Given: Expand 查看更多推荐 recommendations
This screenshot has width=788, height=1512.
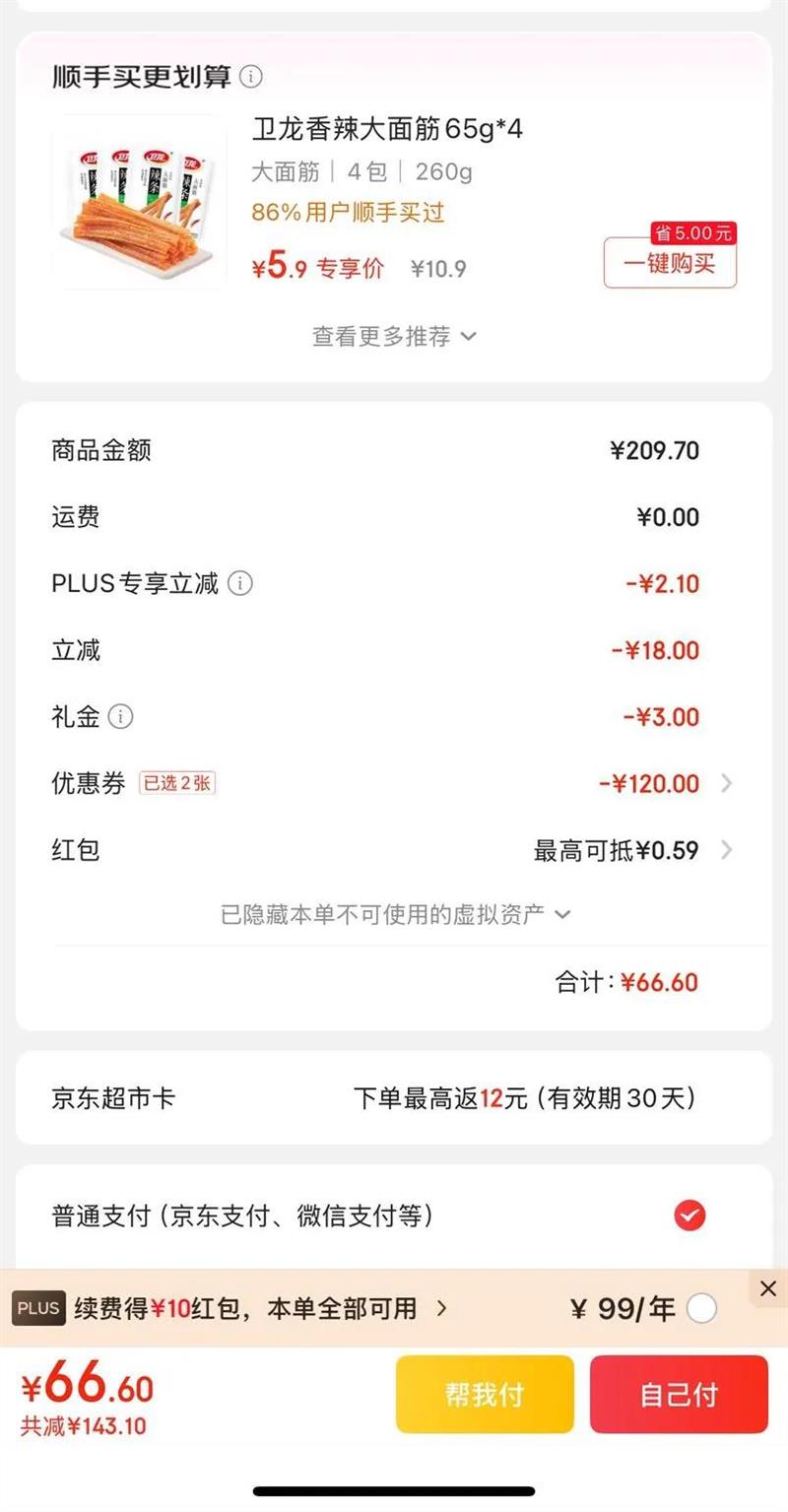Looking at the screenshot, I should (x=394, y=337).
